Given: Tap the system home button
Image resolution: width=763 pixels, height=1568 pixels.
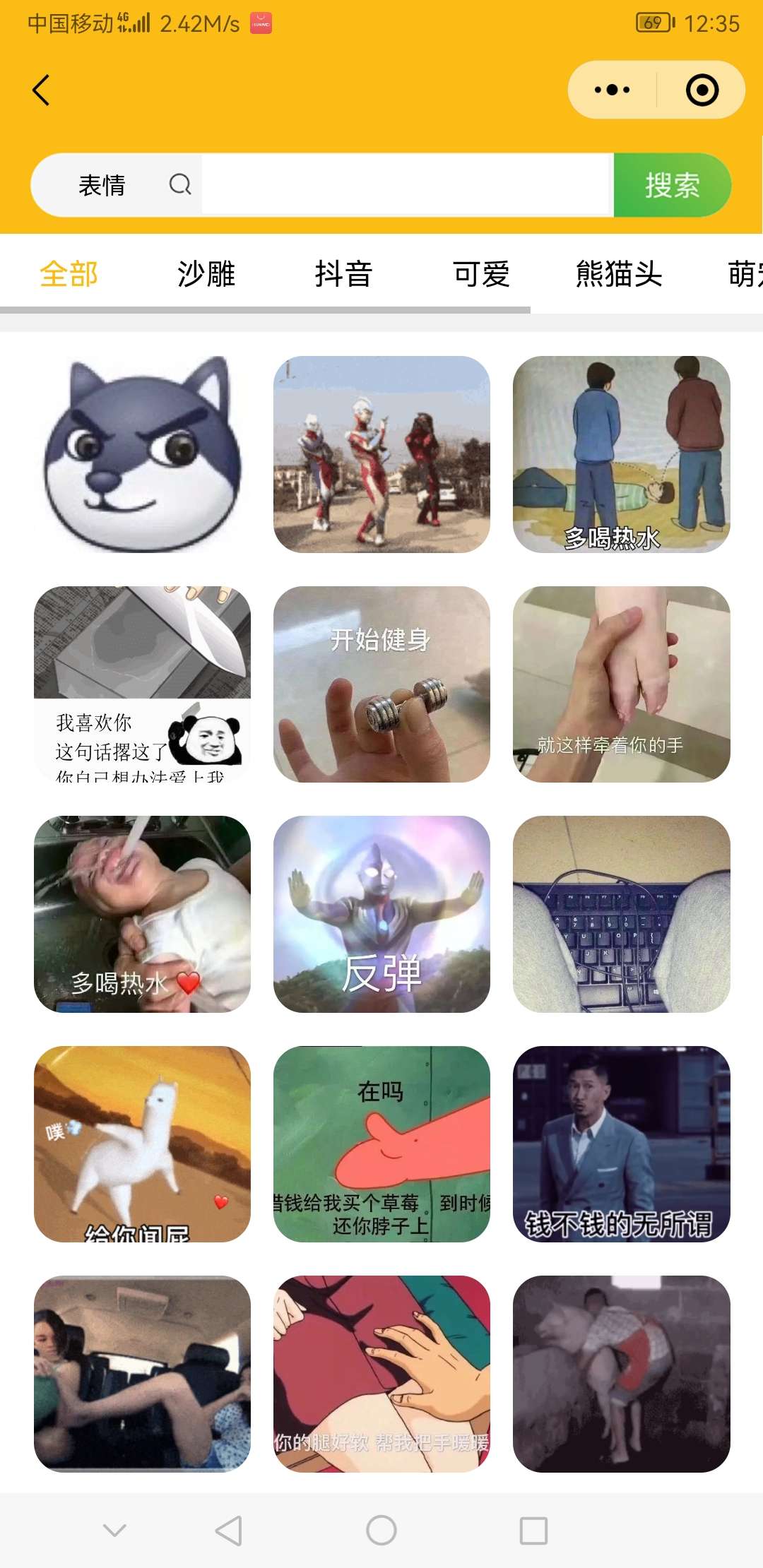Looking at the screenshot, I should pos(381,1531).
